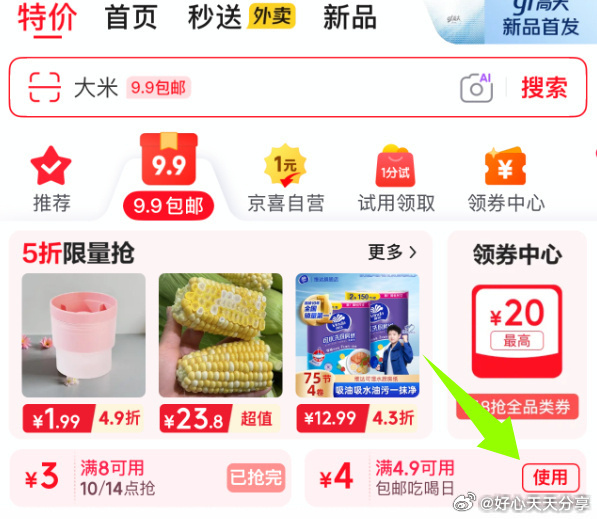Tap the 搜索 button
The image size is (597, 519).
(544, 88)
